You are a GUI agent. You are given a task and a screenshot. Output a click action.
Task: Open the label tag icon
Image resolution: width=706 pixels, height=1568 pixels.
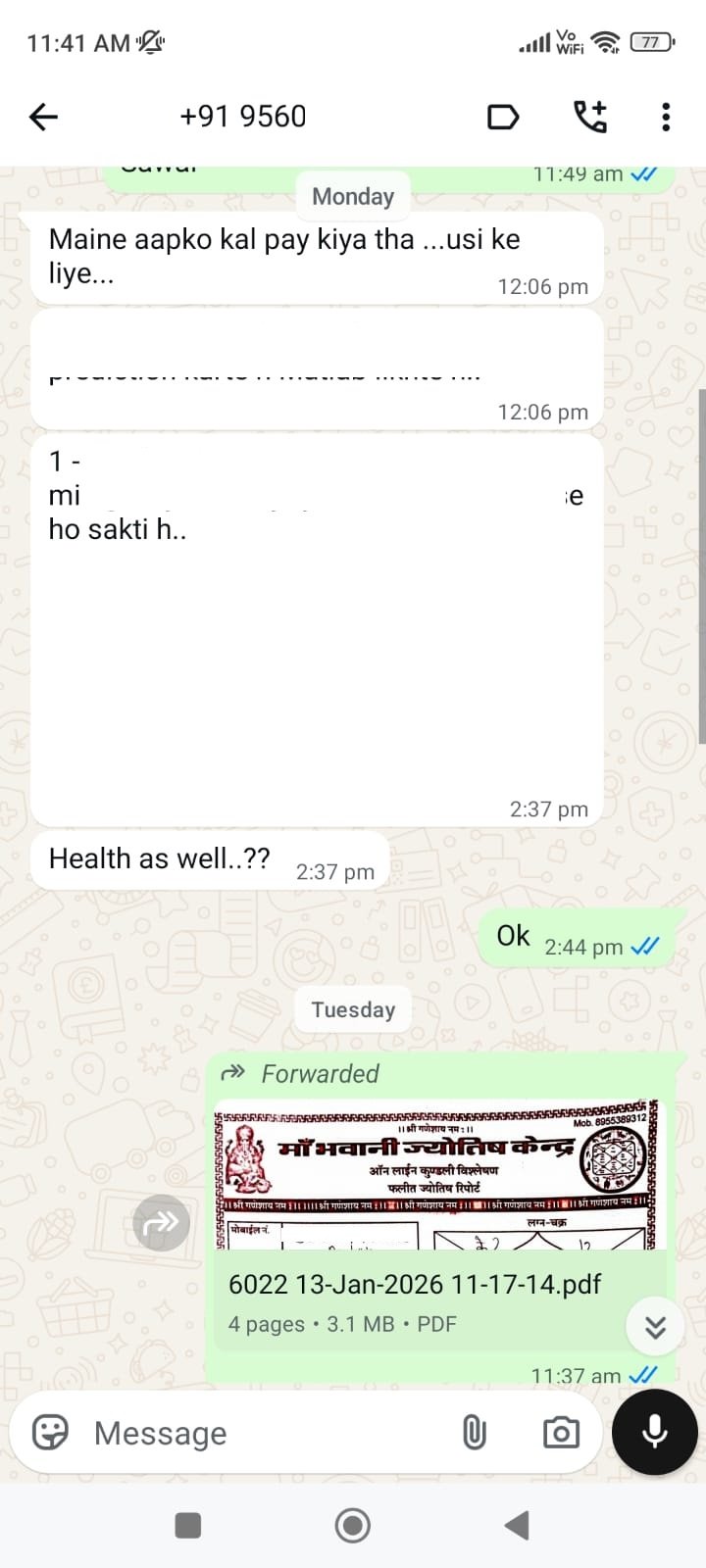[503, 118]
